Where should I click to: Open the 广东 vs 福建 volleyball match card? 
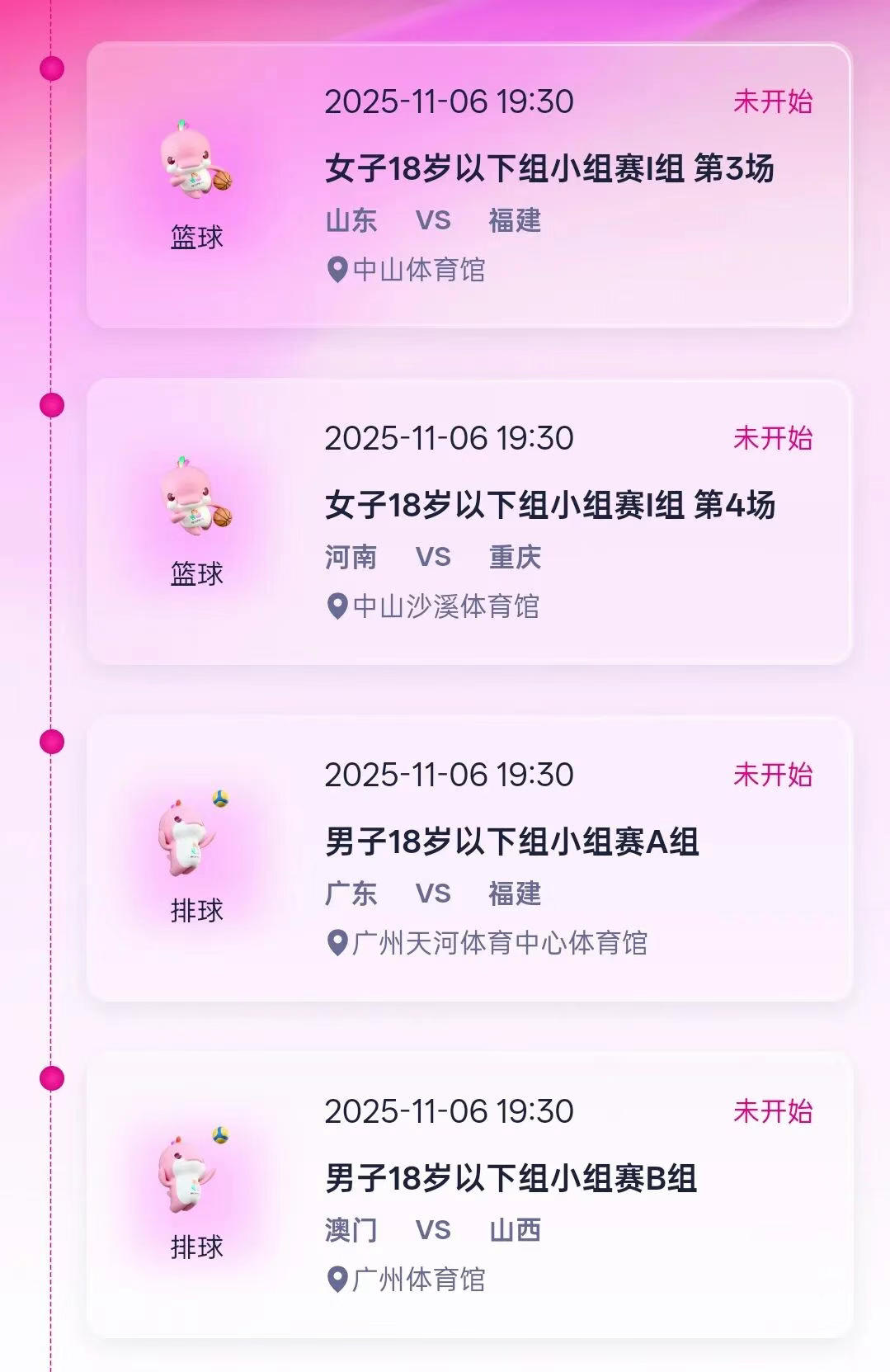(x=469, y=859)
